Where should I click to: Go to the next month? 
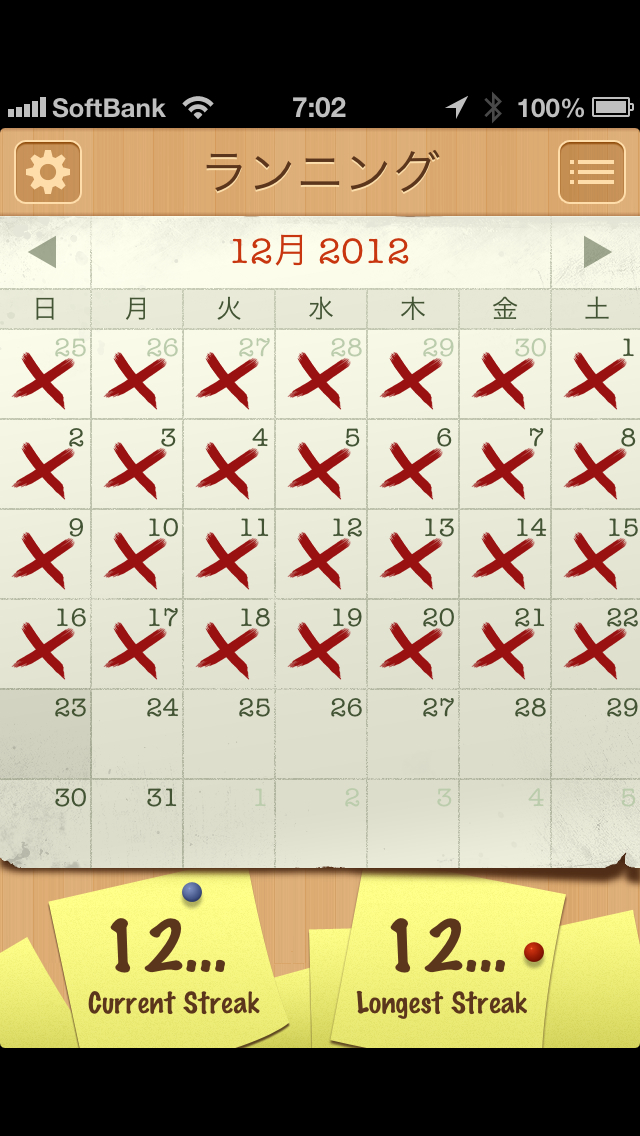click(x=597, y=252)
